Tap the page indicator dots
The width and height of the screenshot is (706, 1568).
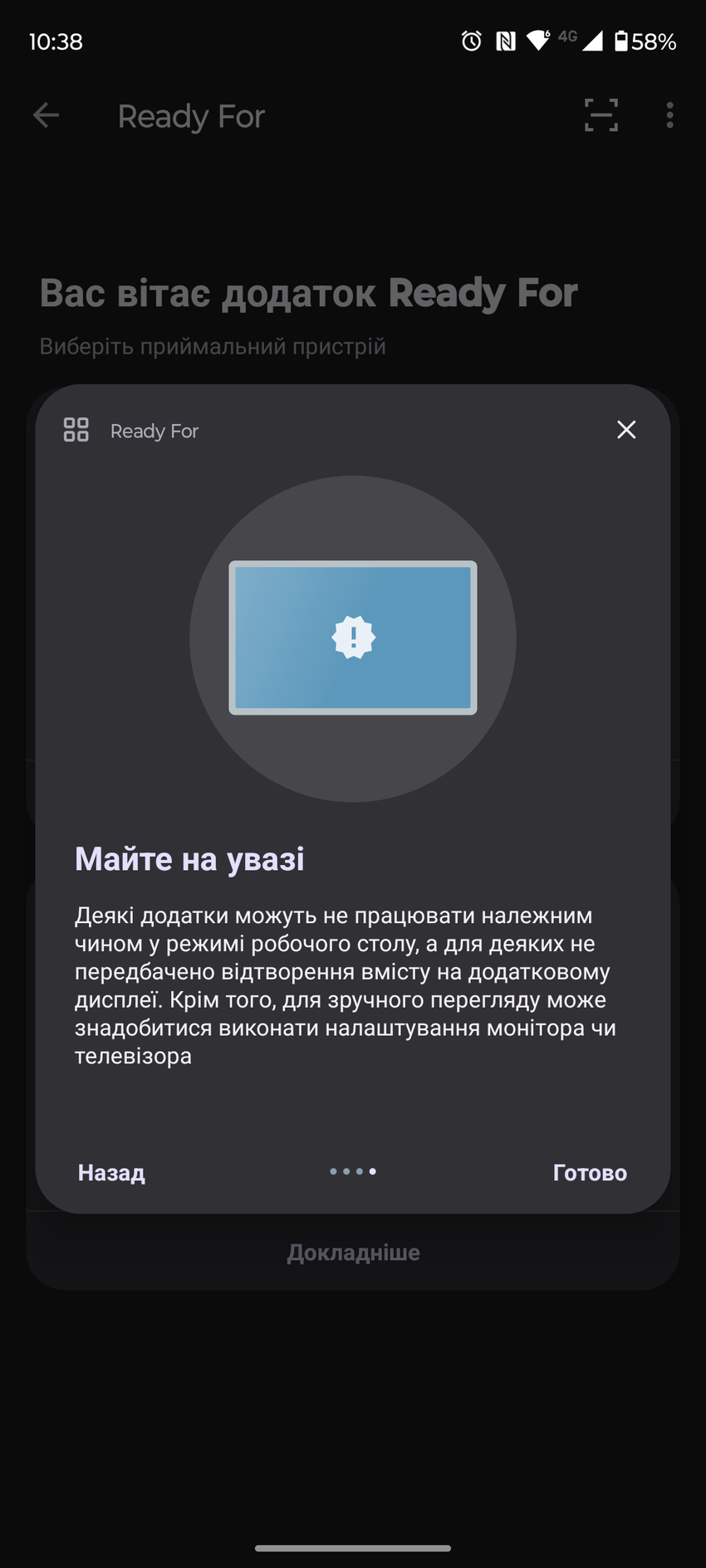tap(353, 1172)
